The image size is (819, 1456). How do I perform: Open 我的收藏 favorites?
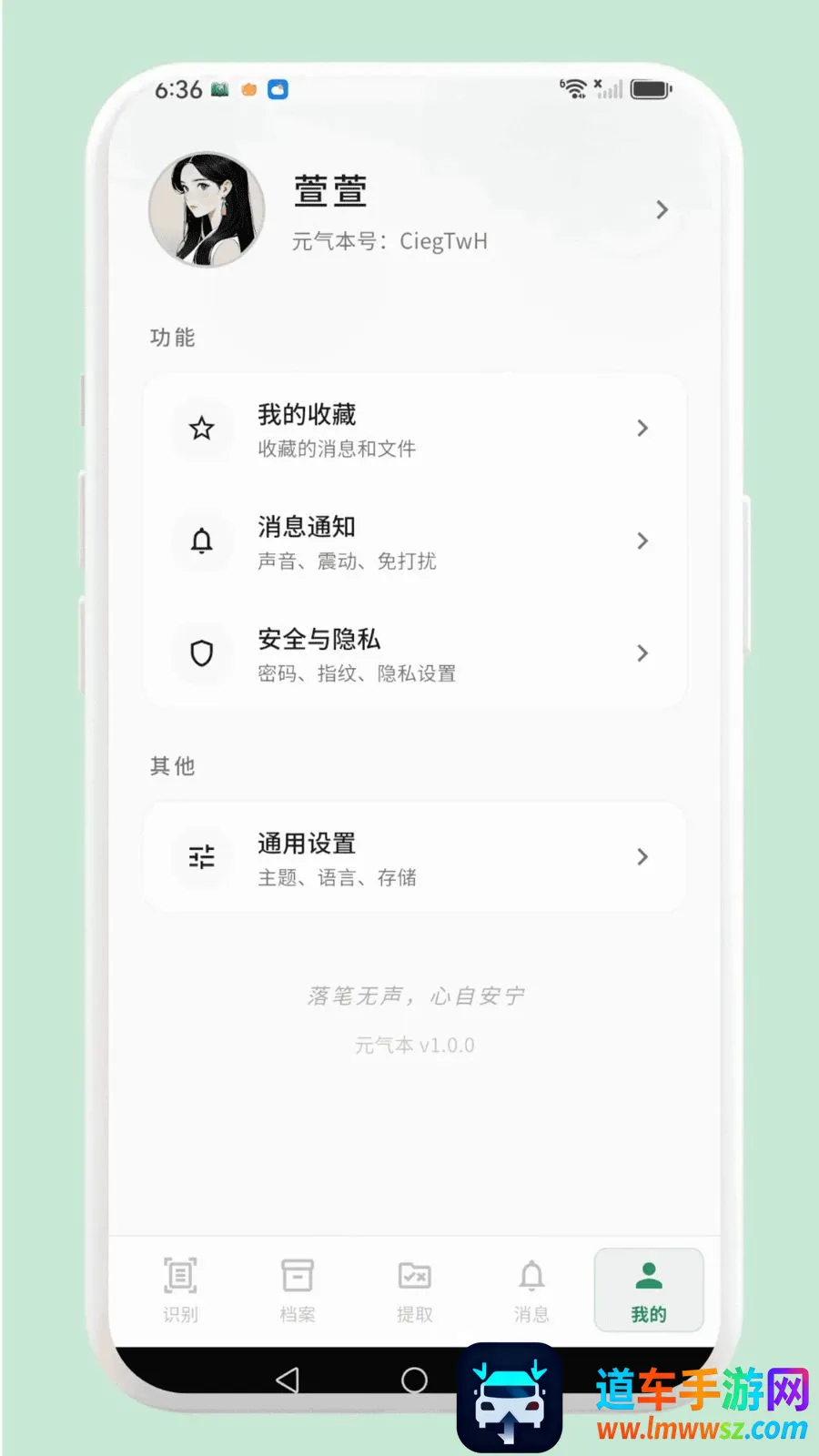tap(414, 429)
